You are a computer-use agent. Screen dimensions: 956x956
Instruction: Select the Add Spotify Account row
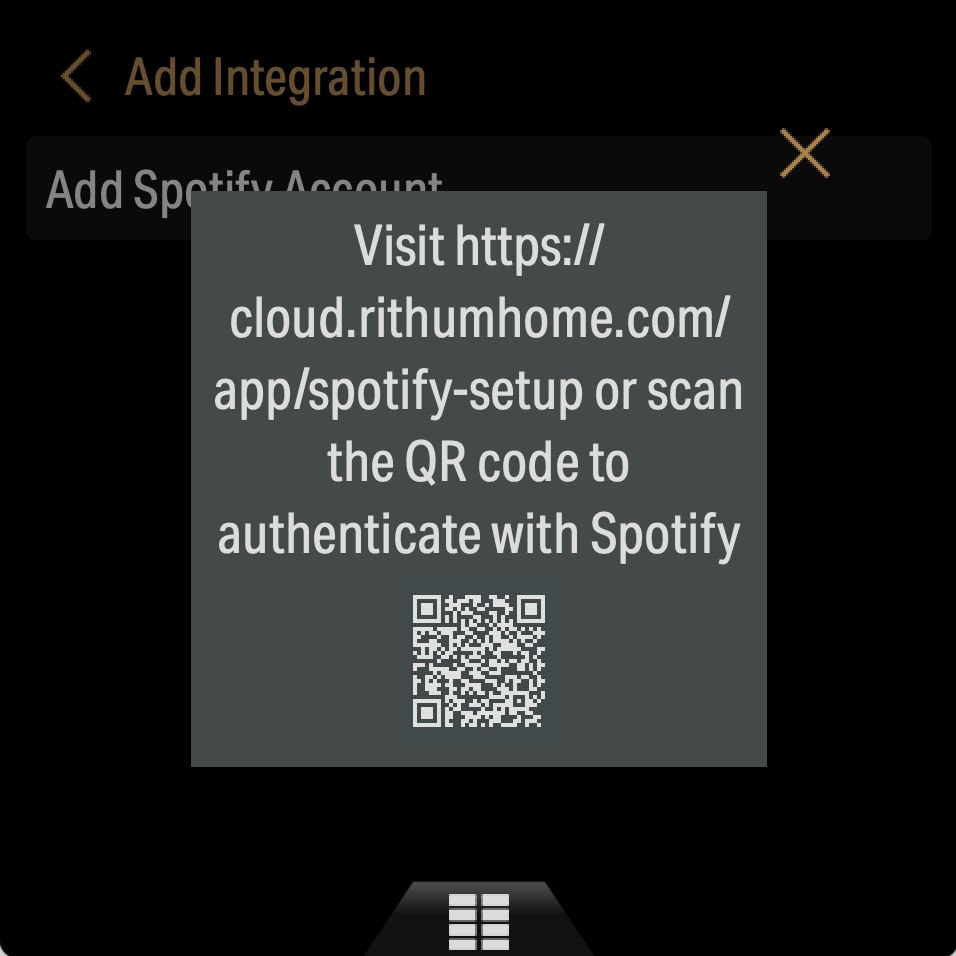(110, 188)
